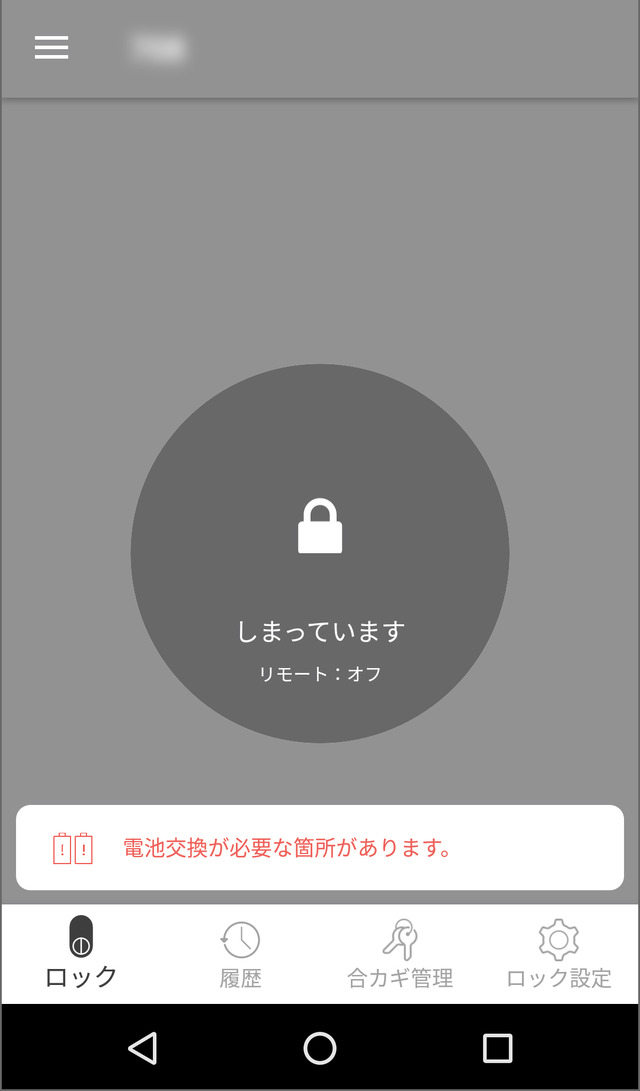Tap the round lock button showing しまっています

click(x=320, y=553)
